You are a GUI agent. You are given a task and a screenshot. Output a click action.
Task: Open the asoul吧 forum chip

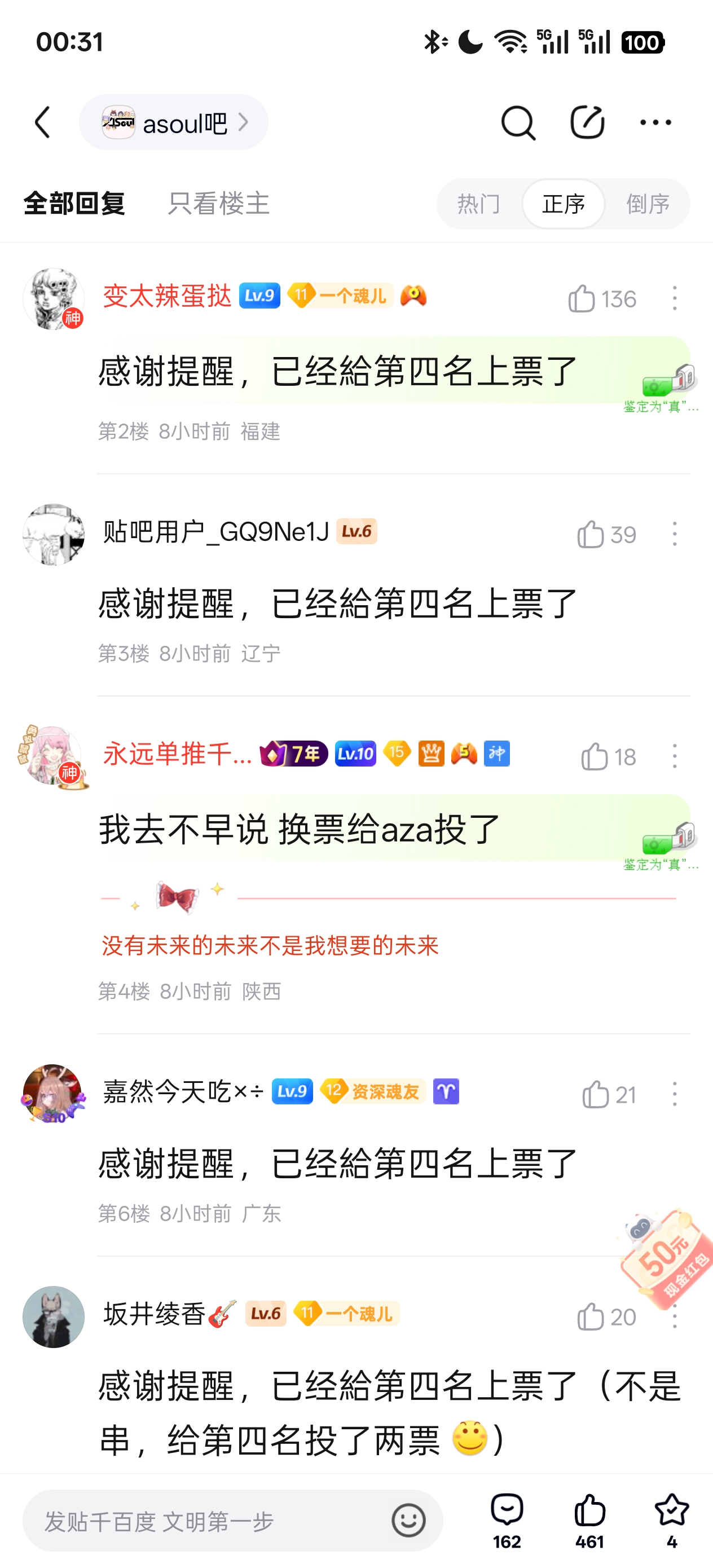[x=174, y=122]
